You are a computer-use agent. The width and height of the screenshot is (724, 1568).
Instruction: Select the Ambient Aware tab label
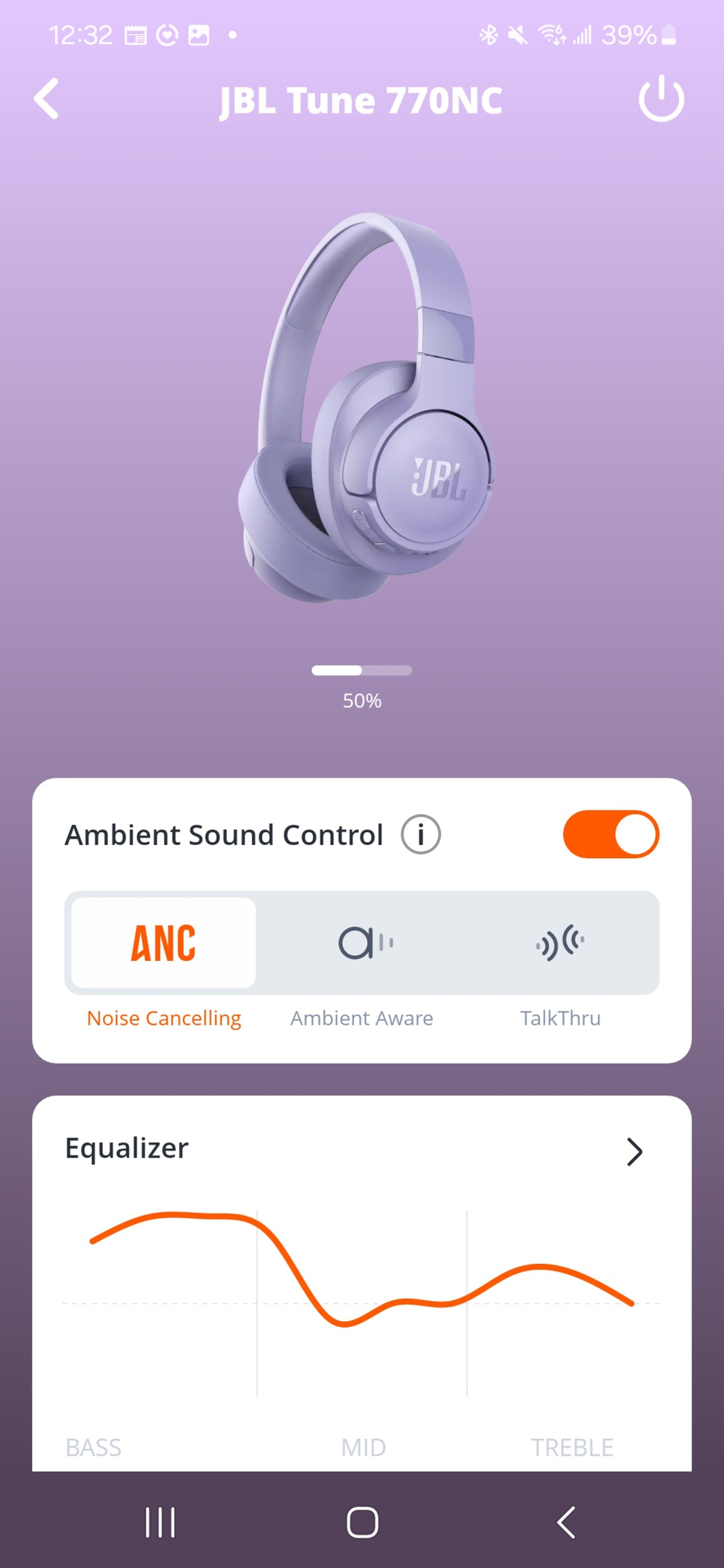[x=361, y=1018]
